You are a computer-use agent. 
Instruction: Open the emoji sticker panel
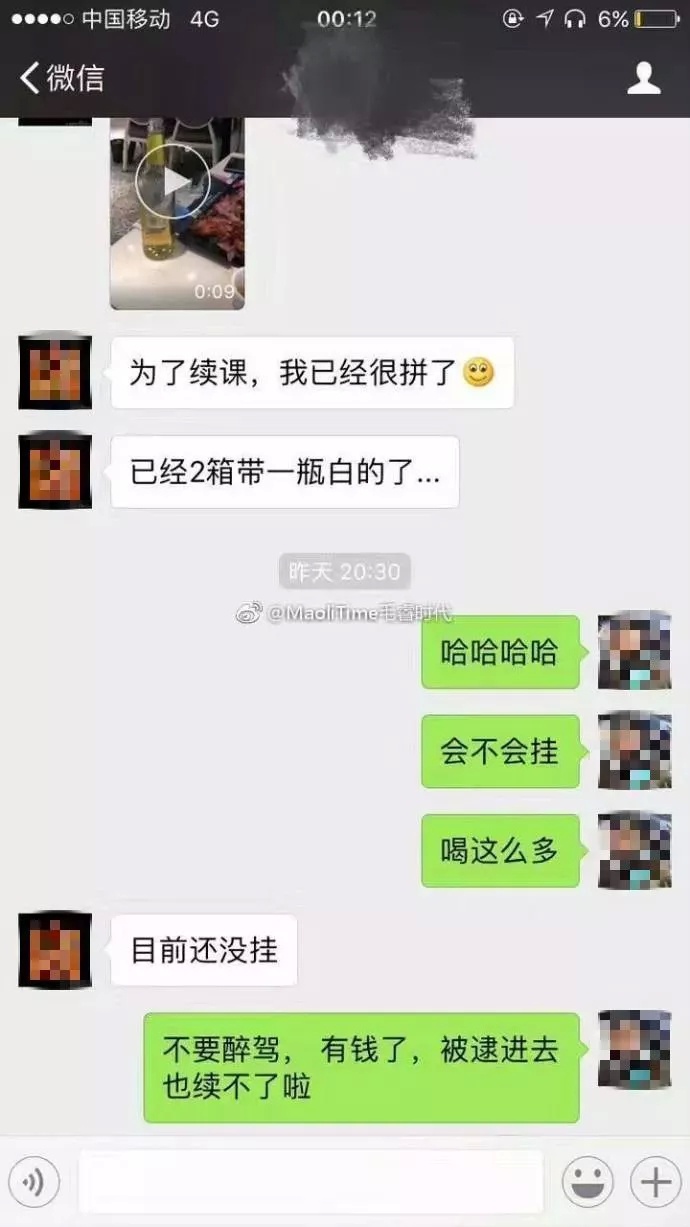[587, 1183]
